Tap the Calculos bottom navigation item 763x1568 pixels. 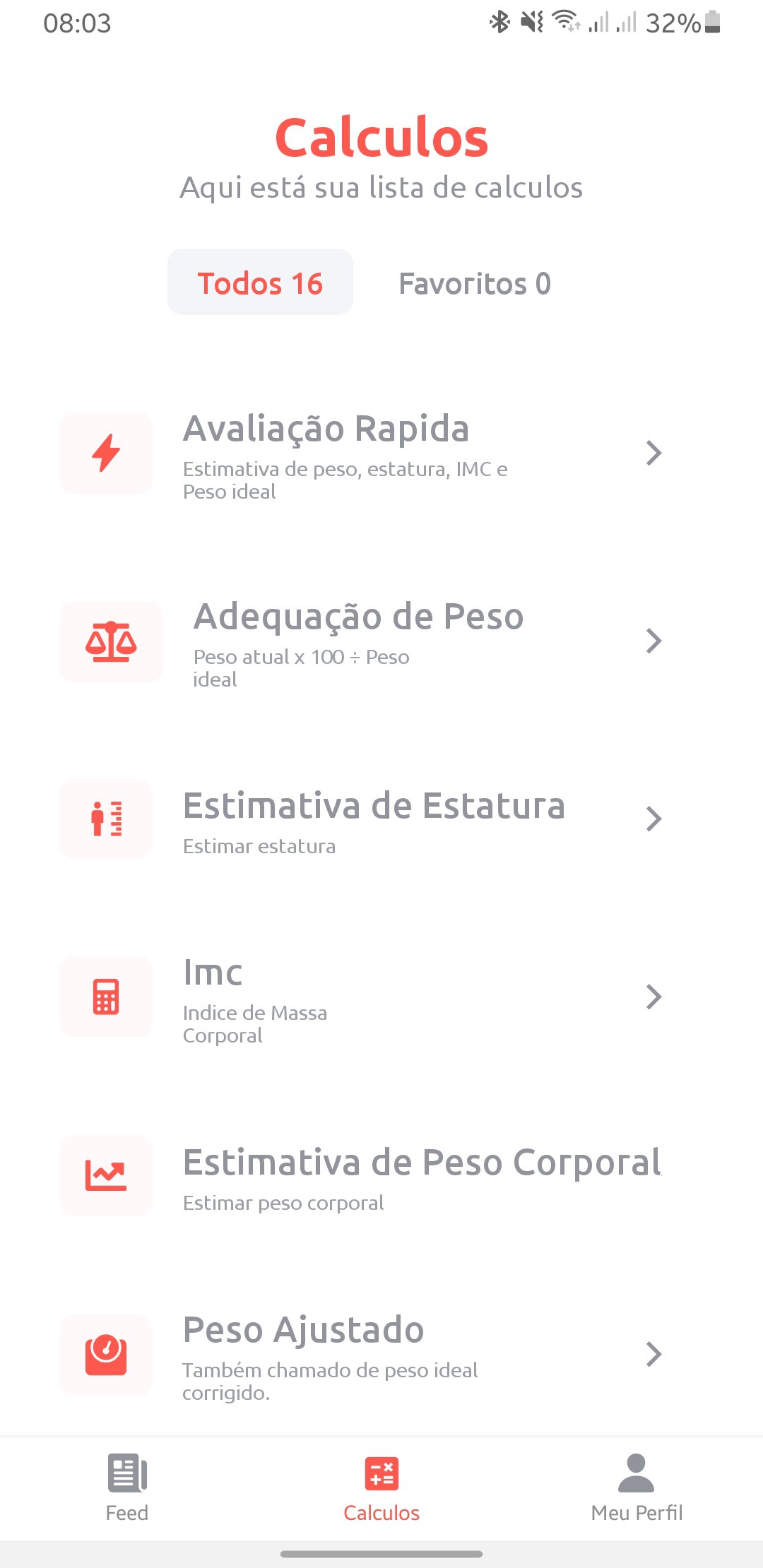point(381,1487)
